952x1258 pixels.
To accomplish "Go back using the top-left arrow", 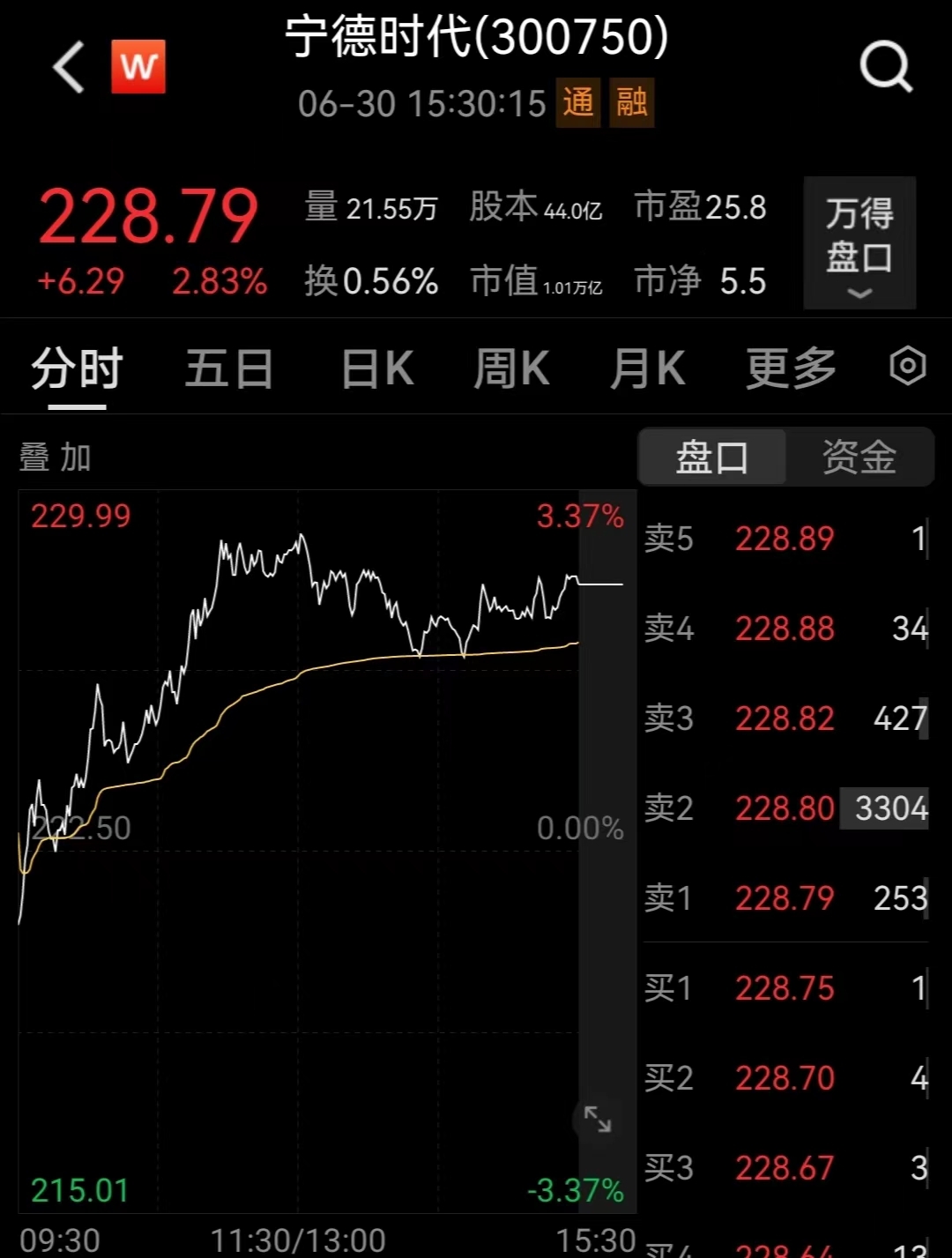I will 69,67.
